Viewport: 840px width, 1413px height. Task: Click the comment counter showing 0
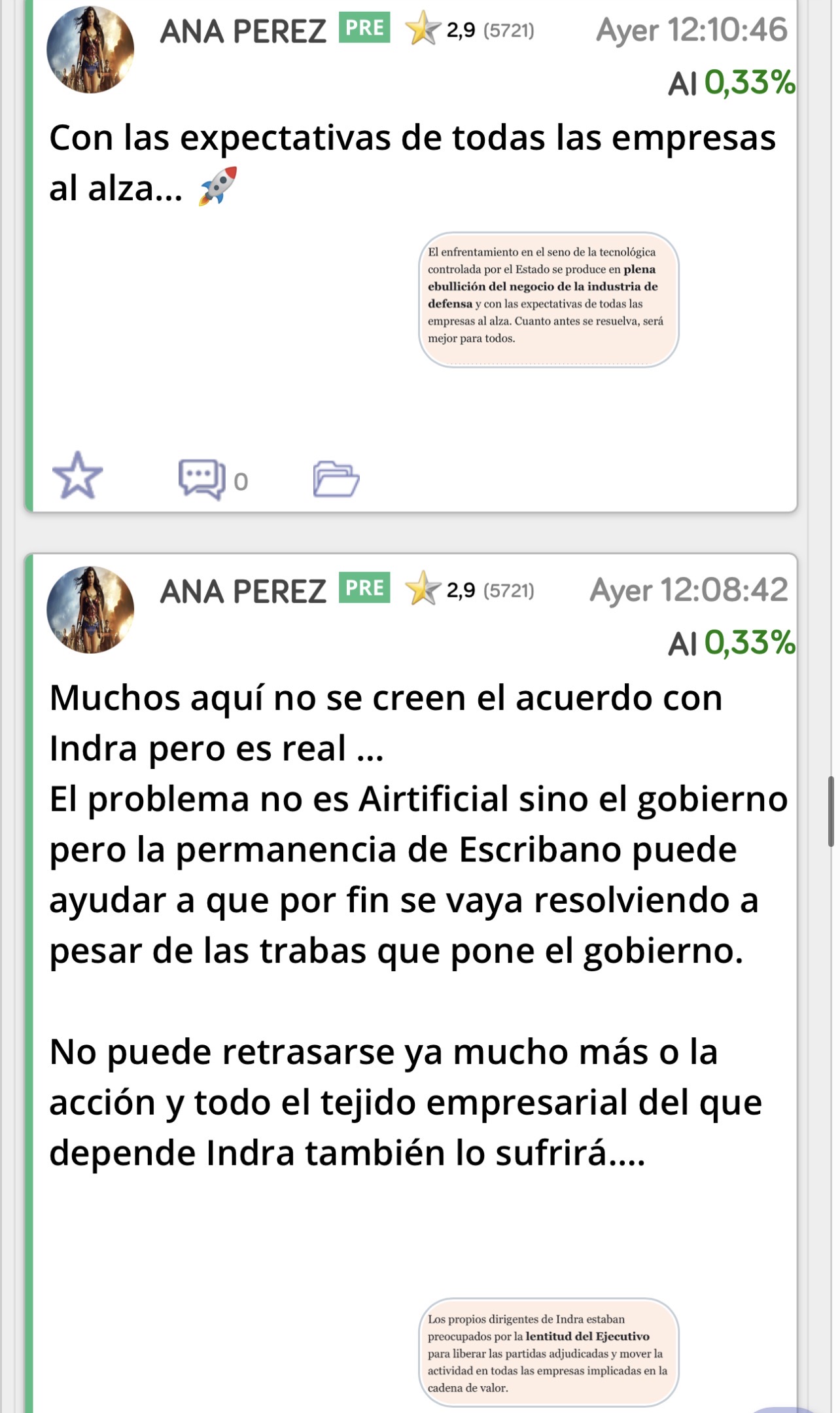click(241, 482)
